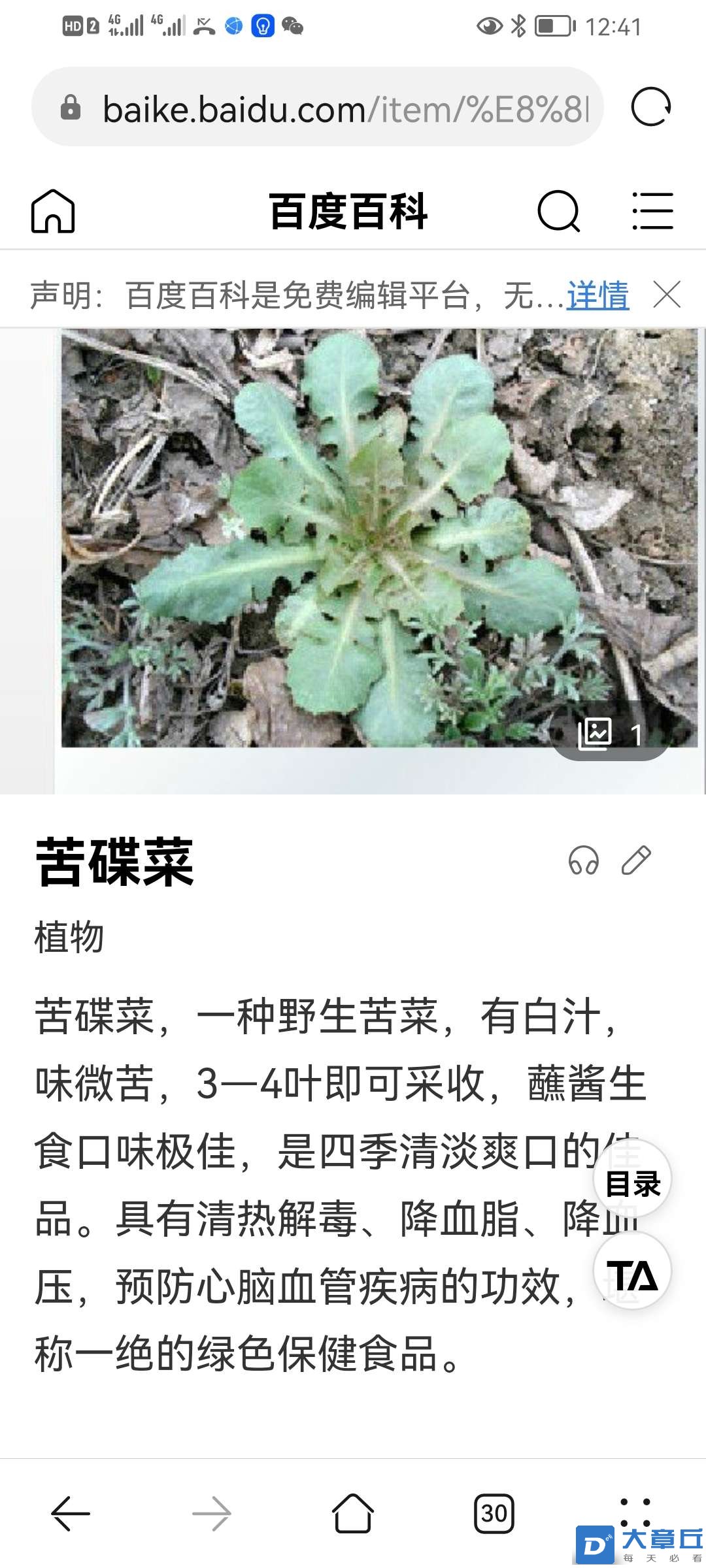Viewport: 706px width, 1568px height.
Task: Listen to the article audio
Action: coord(583,860)
